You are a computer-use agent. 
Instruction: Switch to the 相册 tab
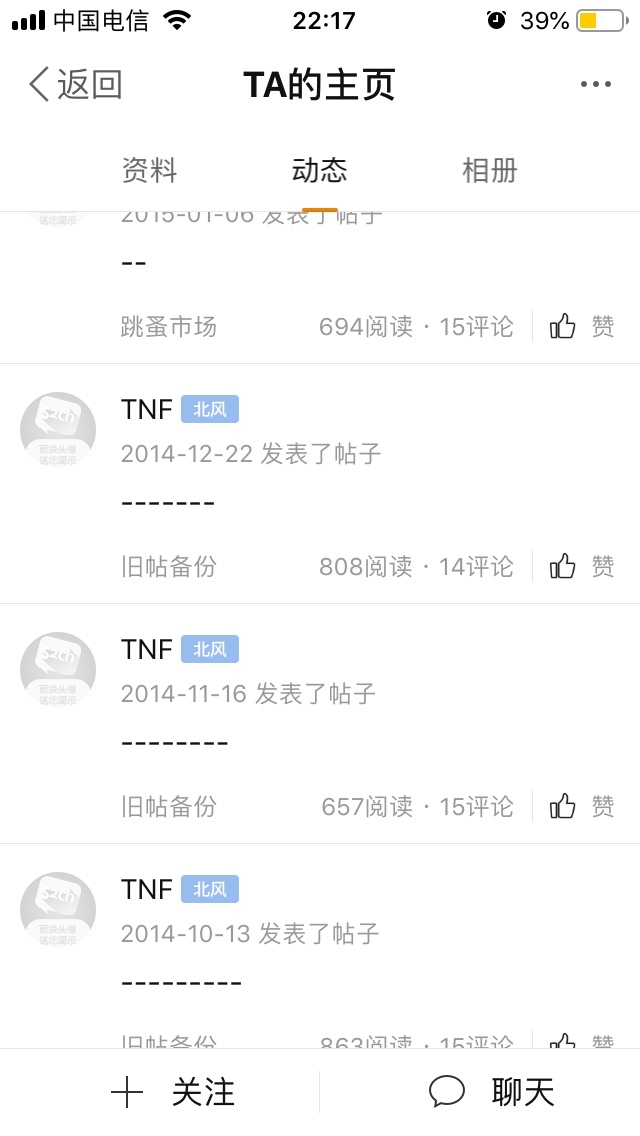coord(490,171)
